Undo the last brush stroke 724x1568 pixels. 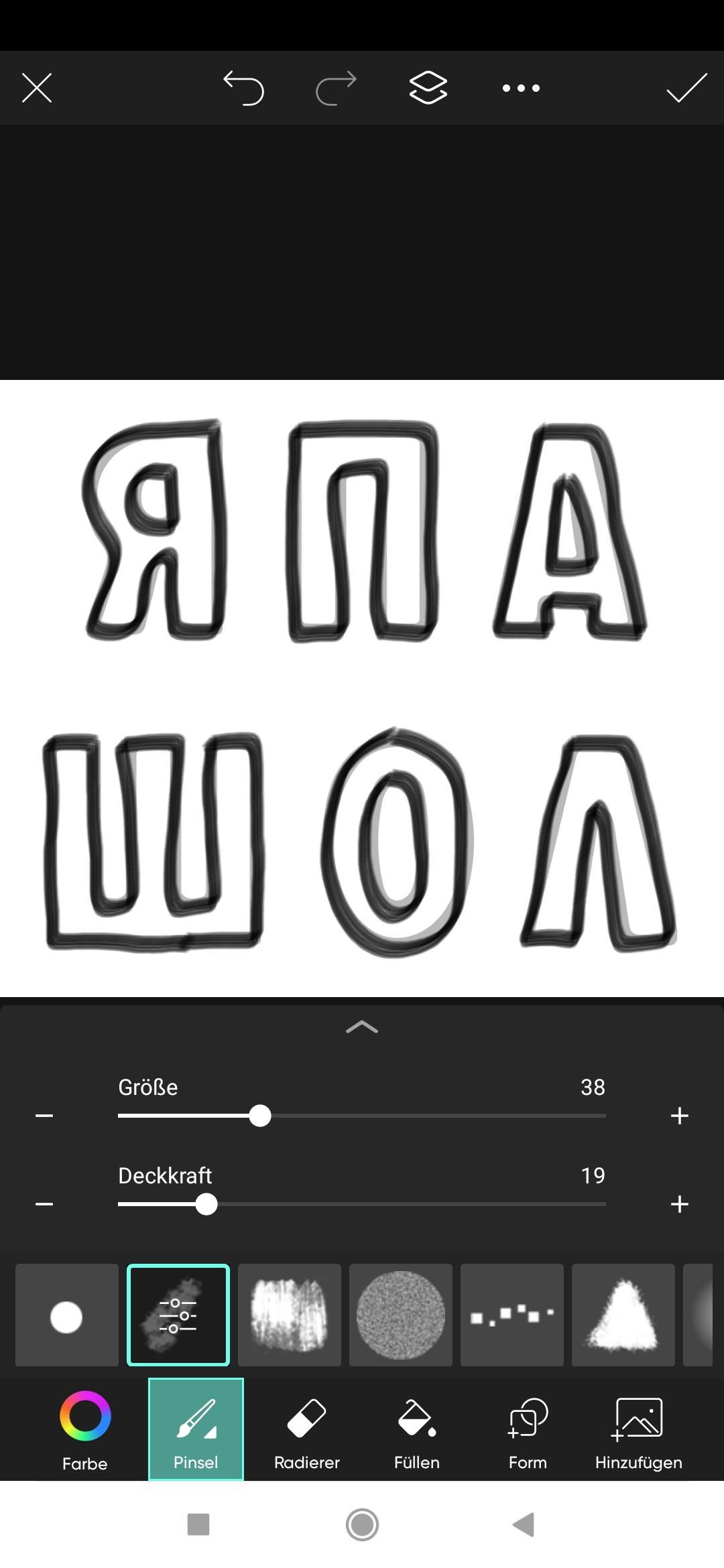pyautogui.click(x=244, y=88)
